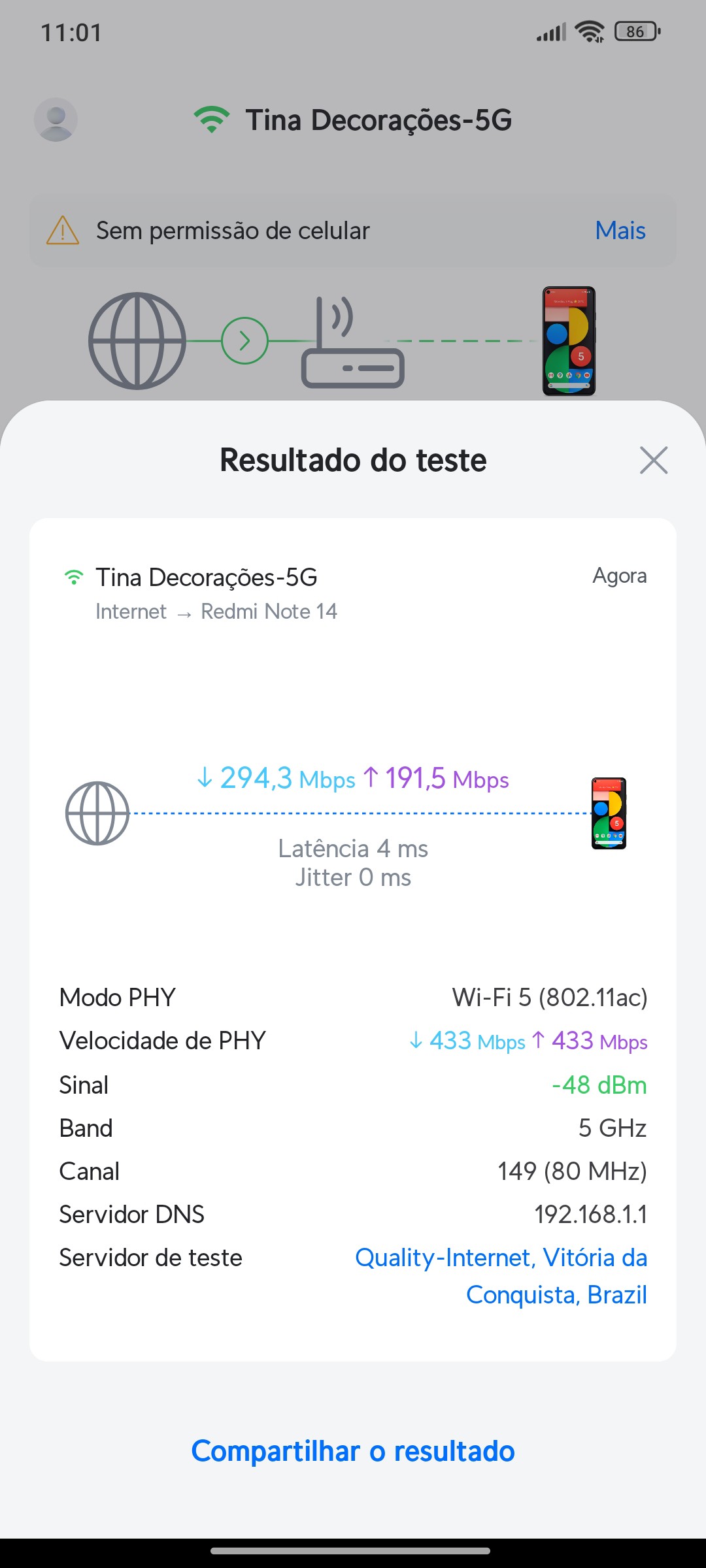Open the Quality-Internet test server link

click(501, 1275)
